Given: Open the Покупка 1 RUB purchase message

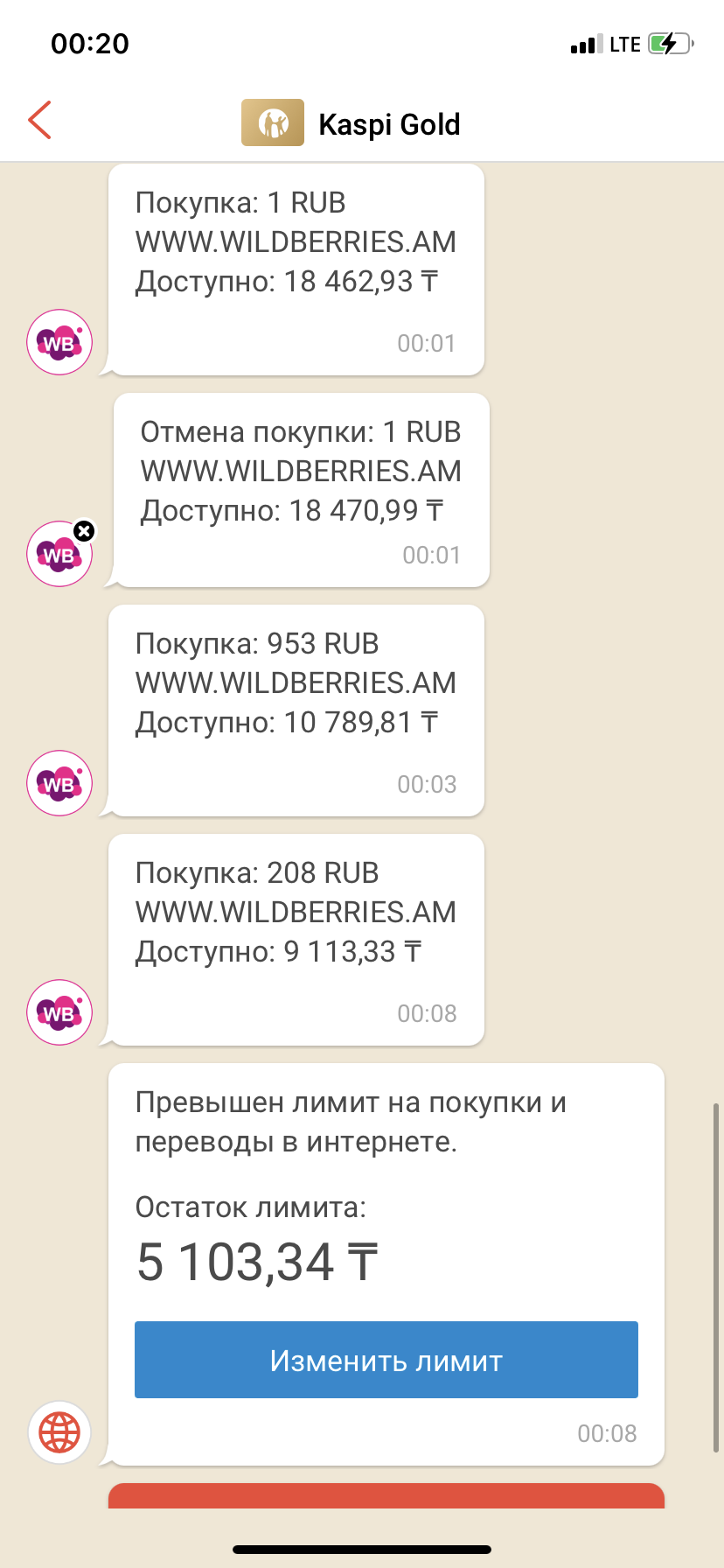Looking at the screenshot, I should [296, 269].
